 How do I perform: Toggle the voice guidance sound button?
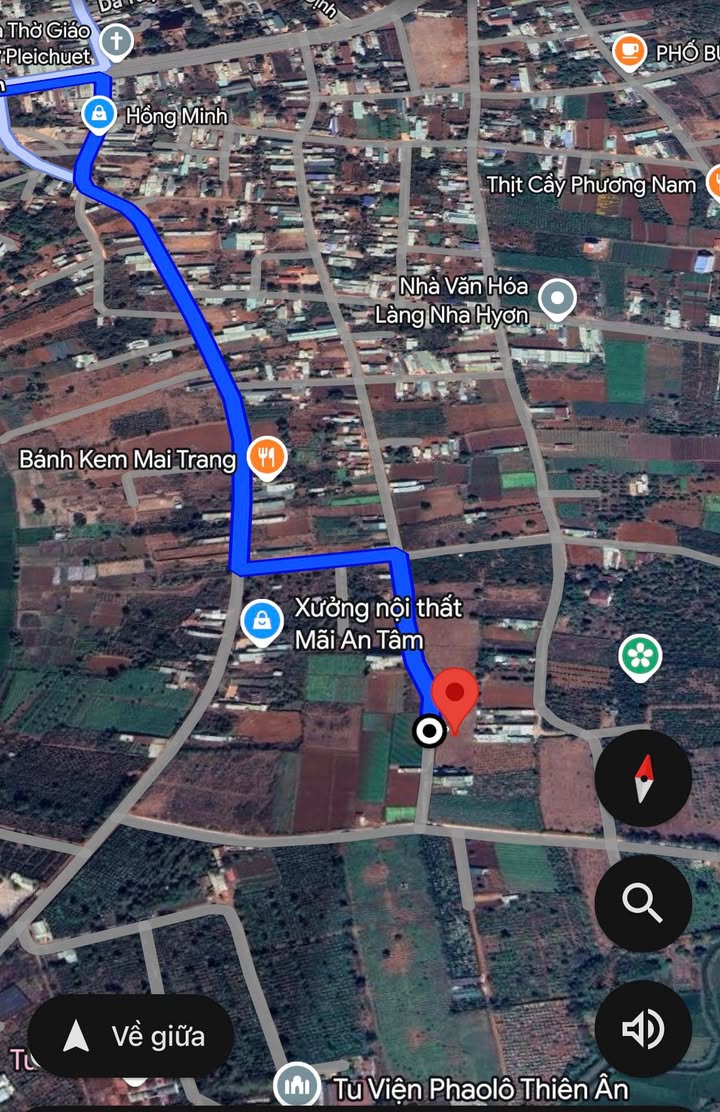[643, 1028]
